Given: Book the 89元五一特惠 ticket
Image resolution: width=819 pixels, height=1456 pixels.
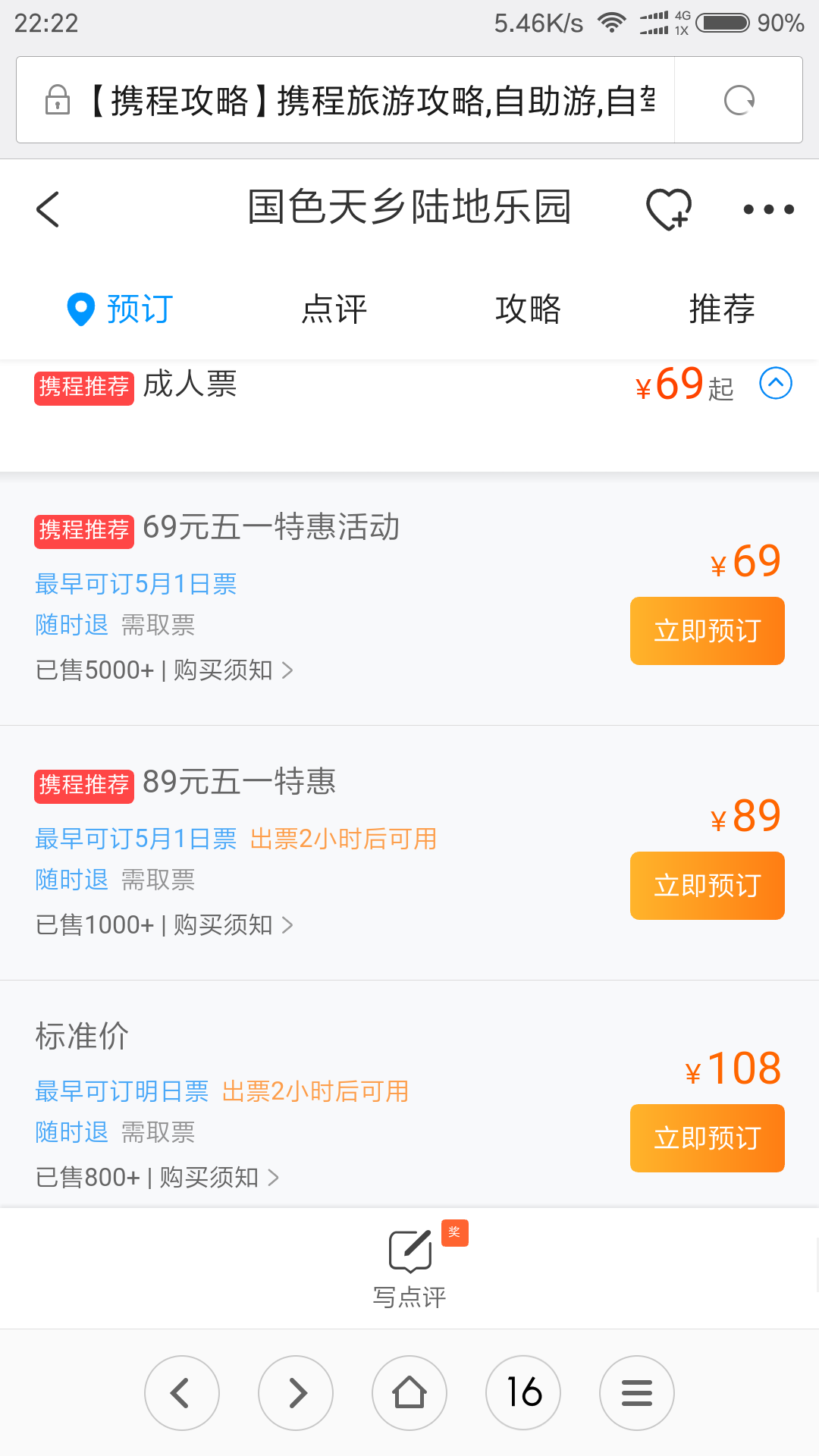Looking at the screenshot, I should [707, 886].
